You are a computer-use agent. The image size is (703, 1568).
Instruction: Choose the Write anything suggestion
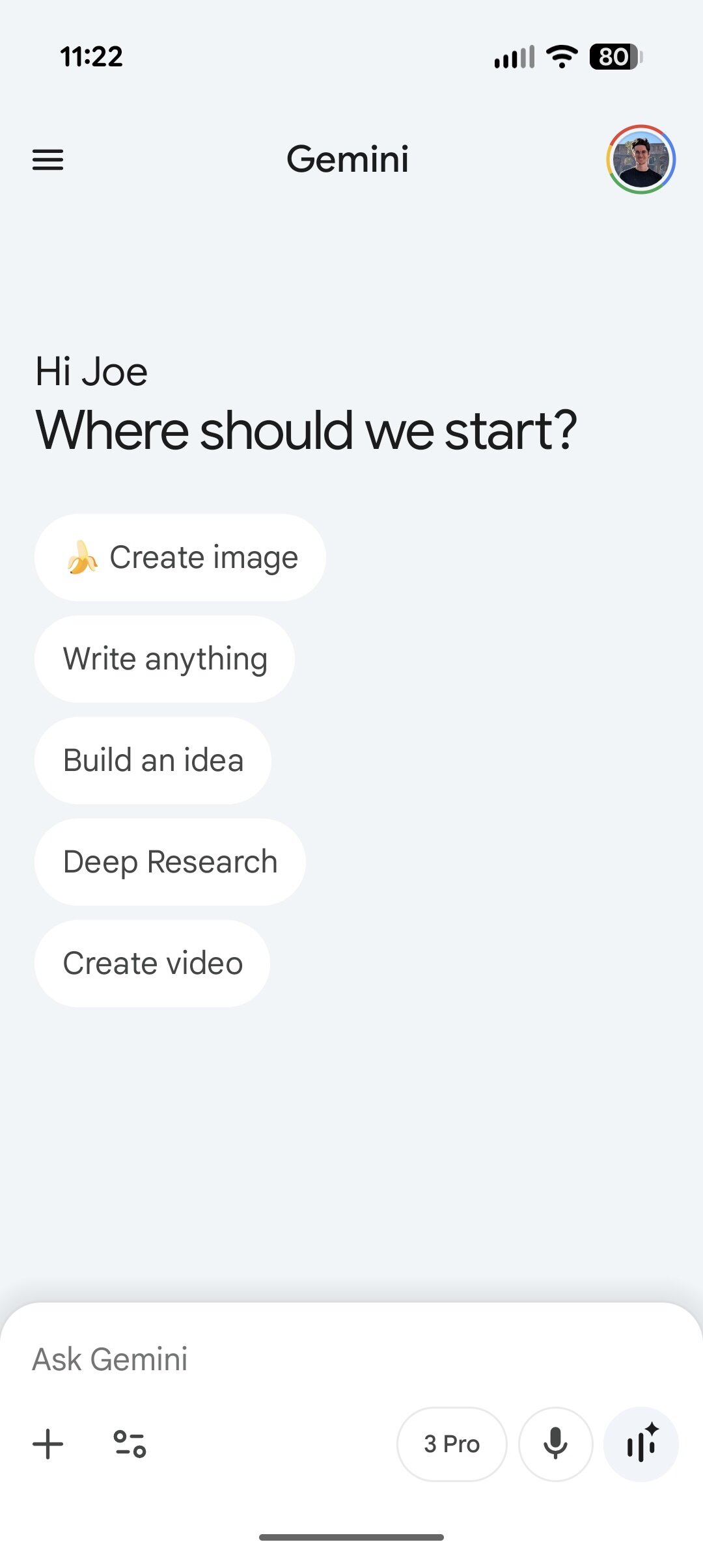tap(165, 659)
